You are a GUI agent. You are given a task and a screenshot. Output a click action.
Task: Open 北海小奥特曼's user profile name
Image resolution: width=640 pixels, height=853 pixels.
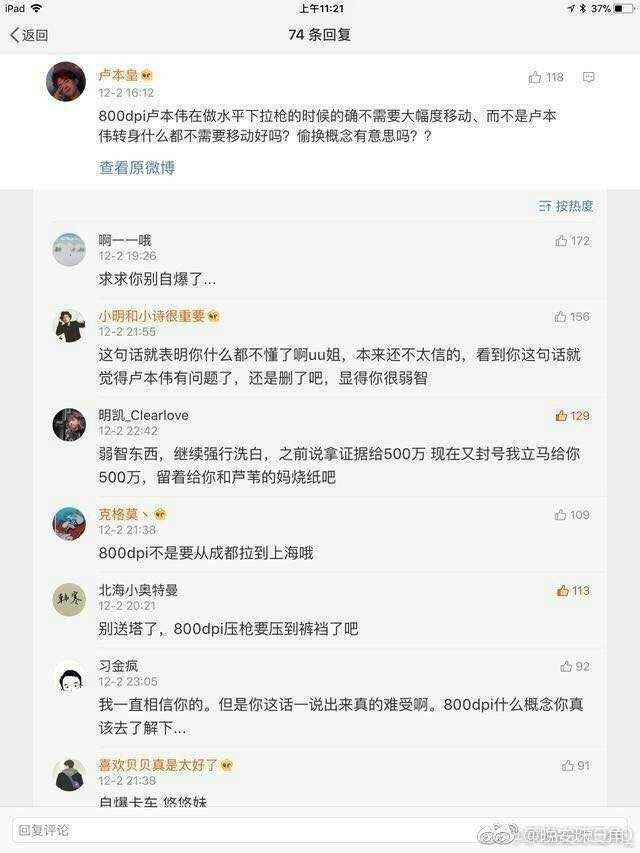click(x=138, y=590)
